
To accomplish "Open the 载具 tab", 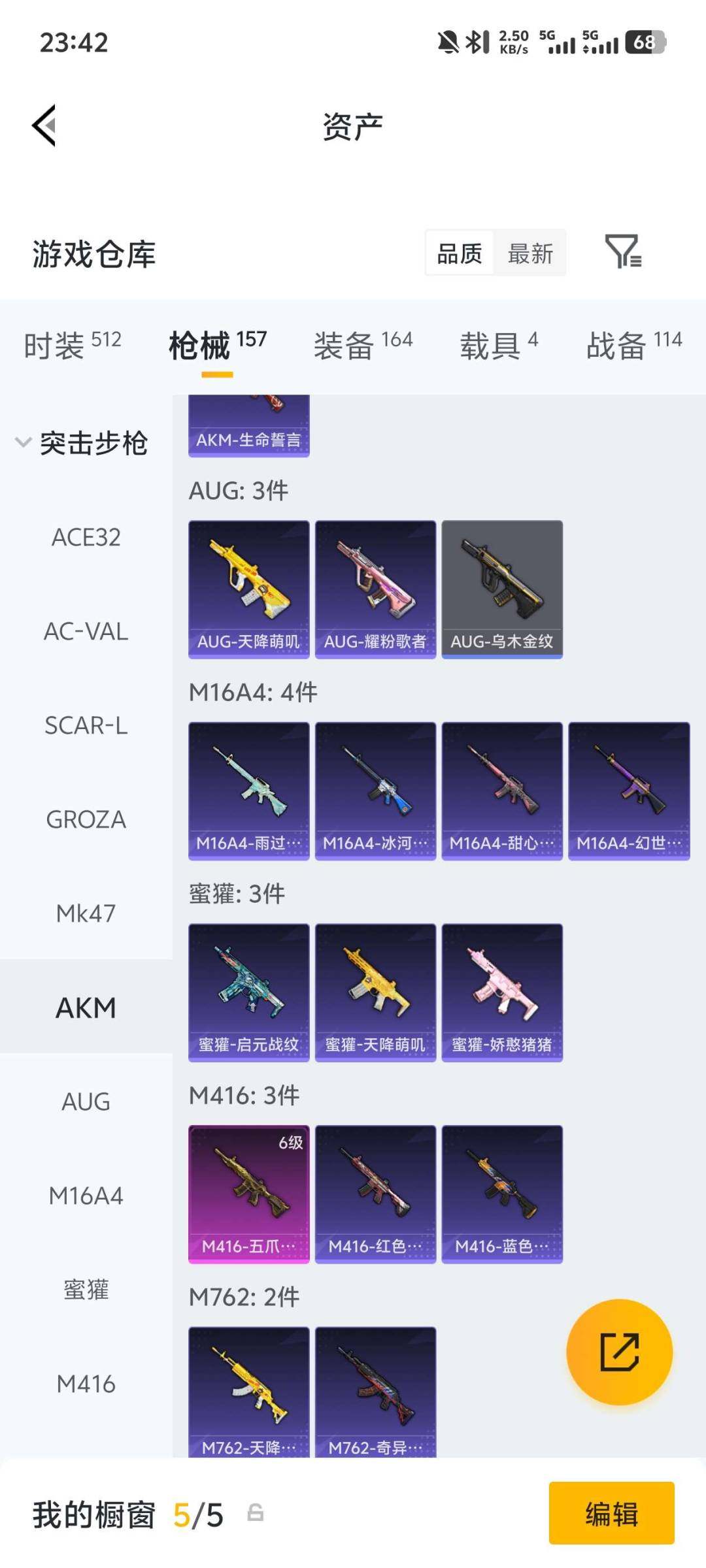I will (499, 344).
